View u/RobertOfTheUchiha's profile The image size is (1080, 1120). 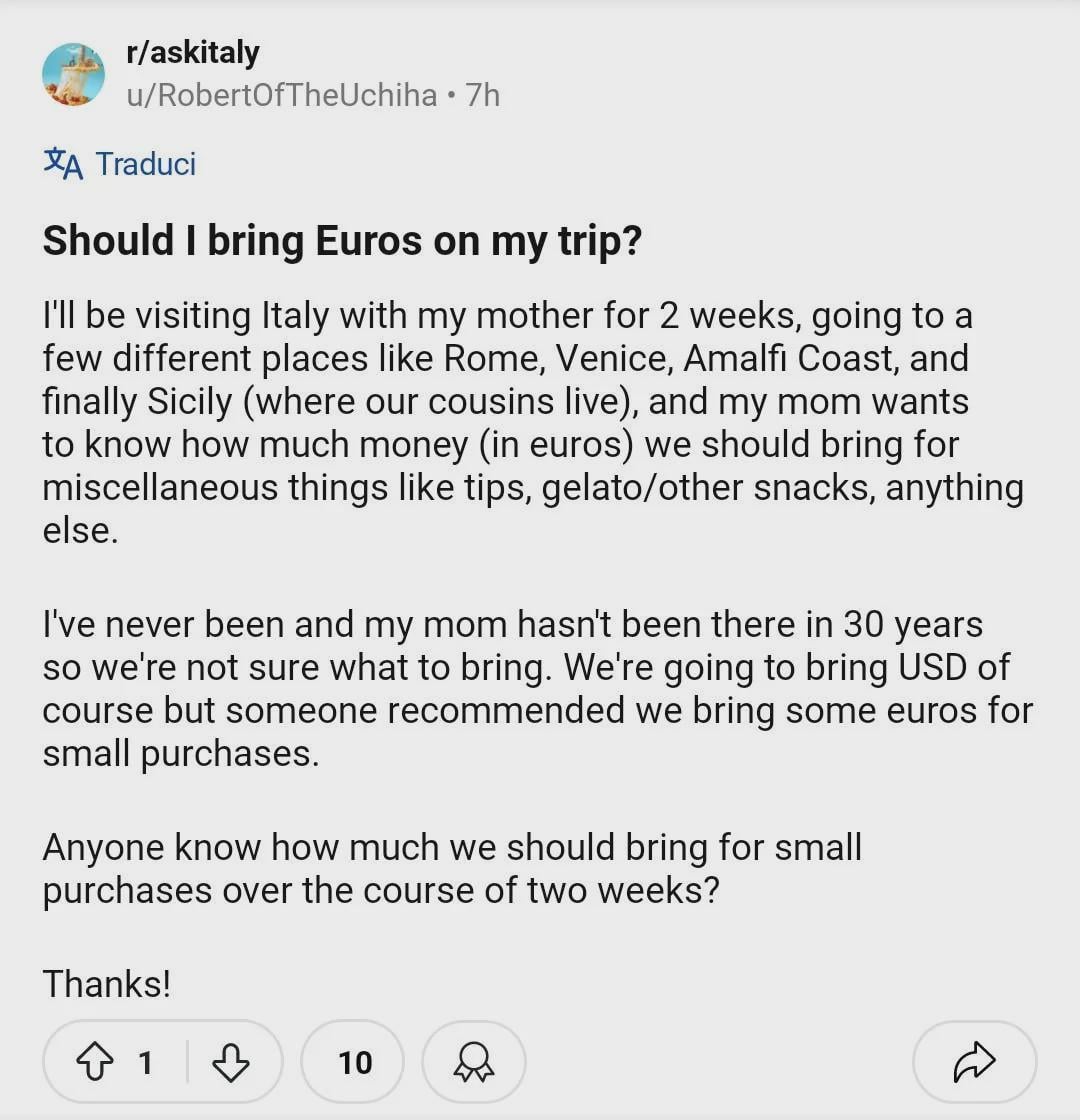pyautogui.click(x=281, y=95)
